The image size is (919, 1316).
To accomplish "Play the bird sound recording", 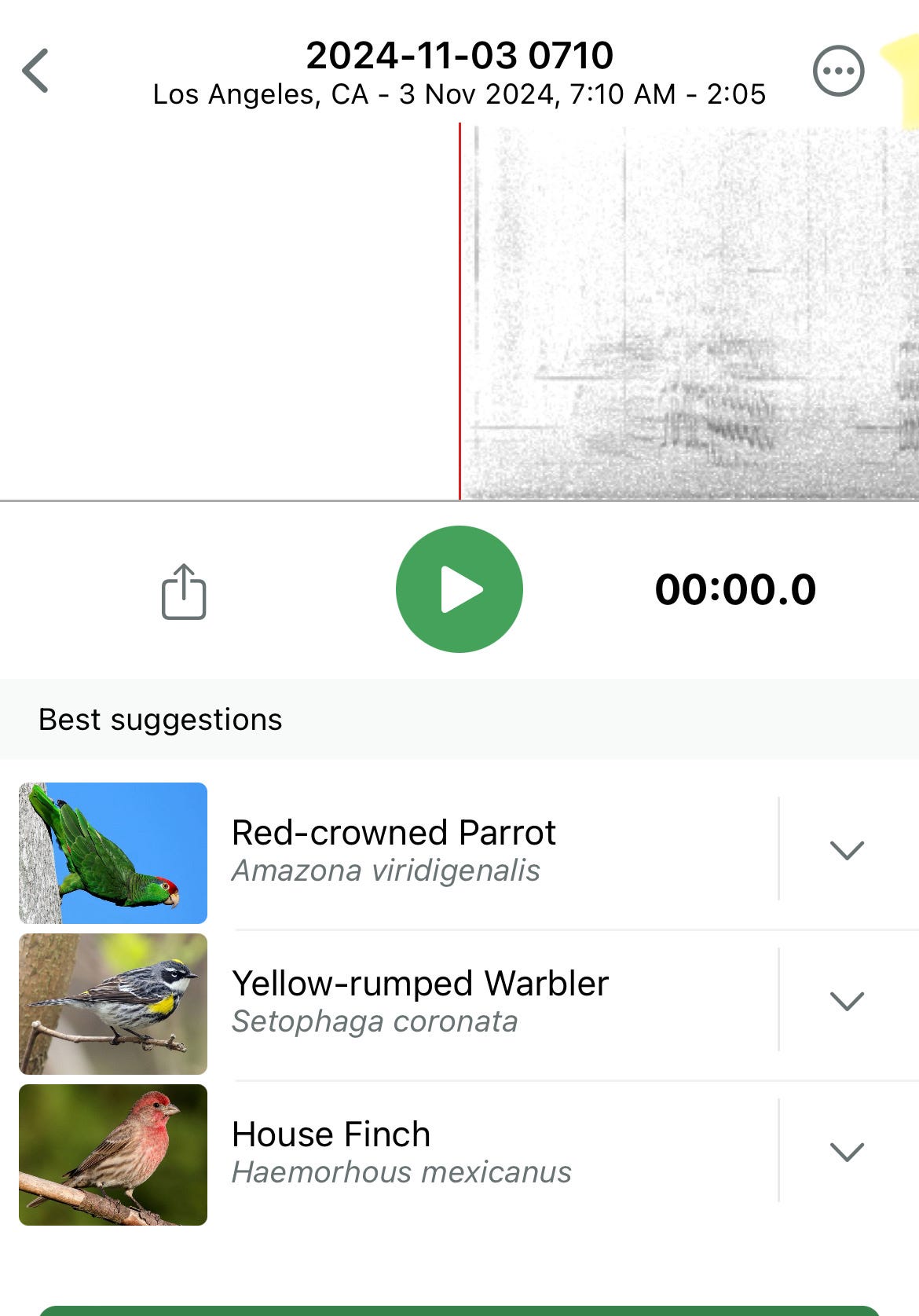I will 459,589.
